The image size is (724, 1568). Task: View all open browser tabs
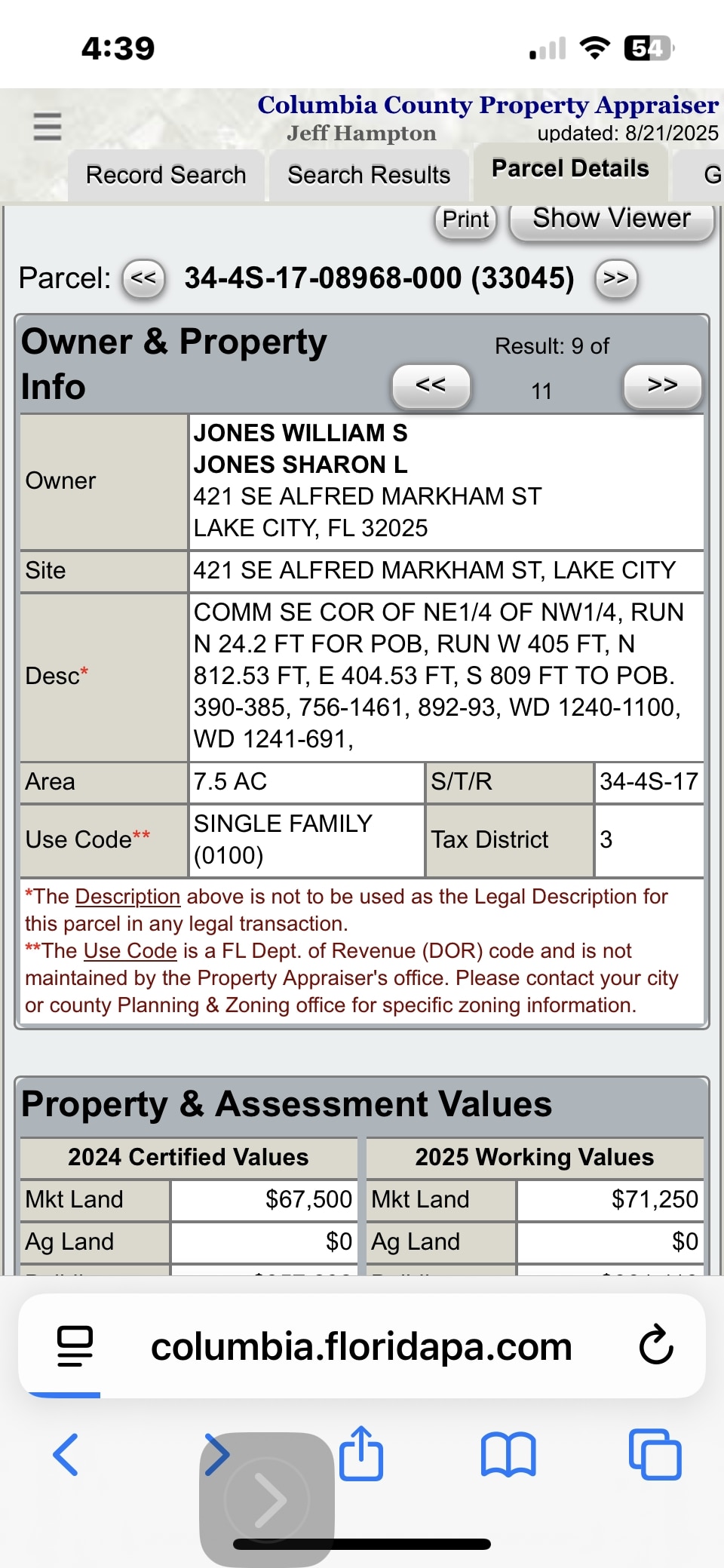coord(655,1454)
